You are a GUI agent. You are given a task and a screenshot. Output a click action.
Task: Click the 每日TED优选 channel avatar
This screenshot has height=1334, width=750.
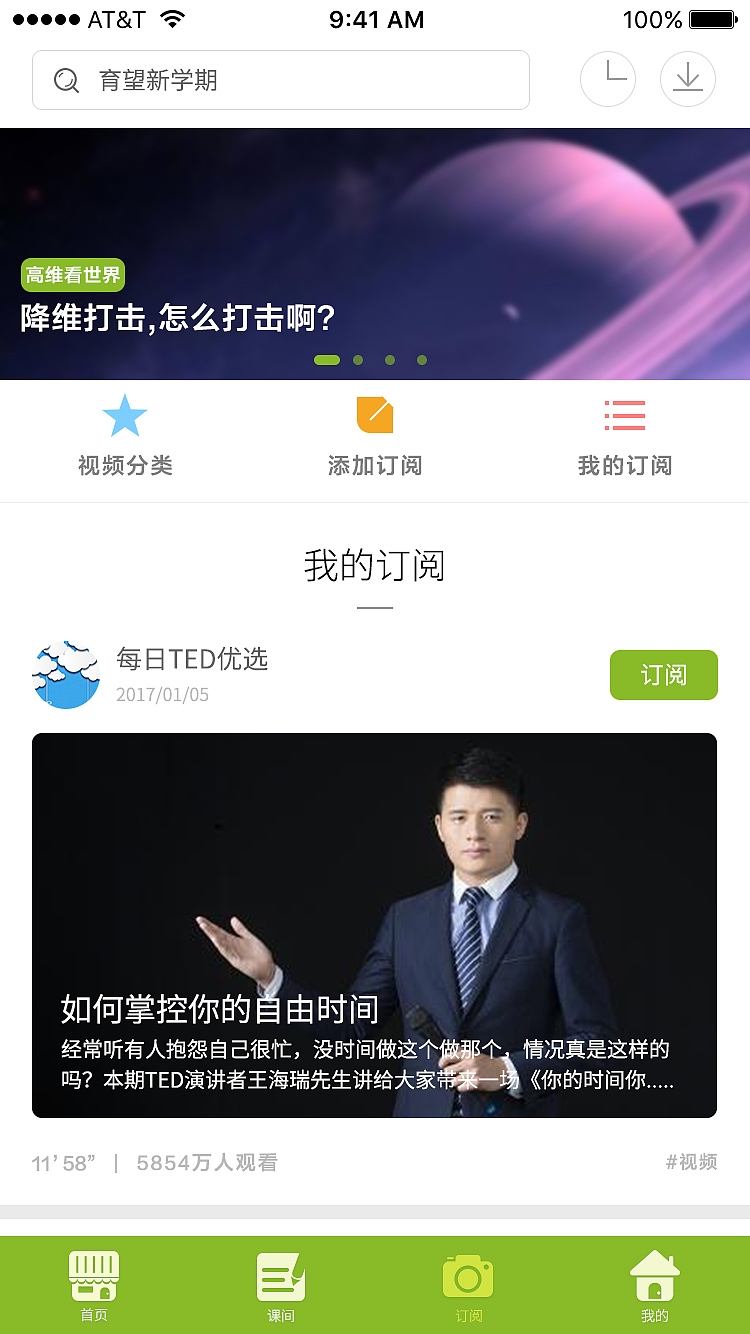point(66,675)
